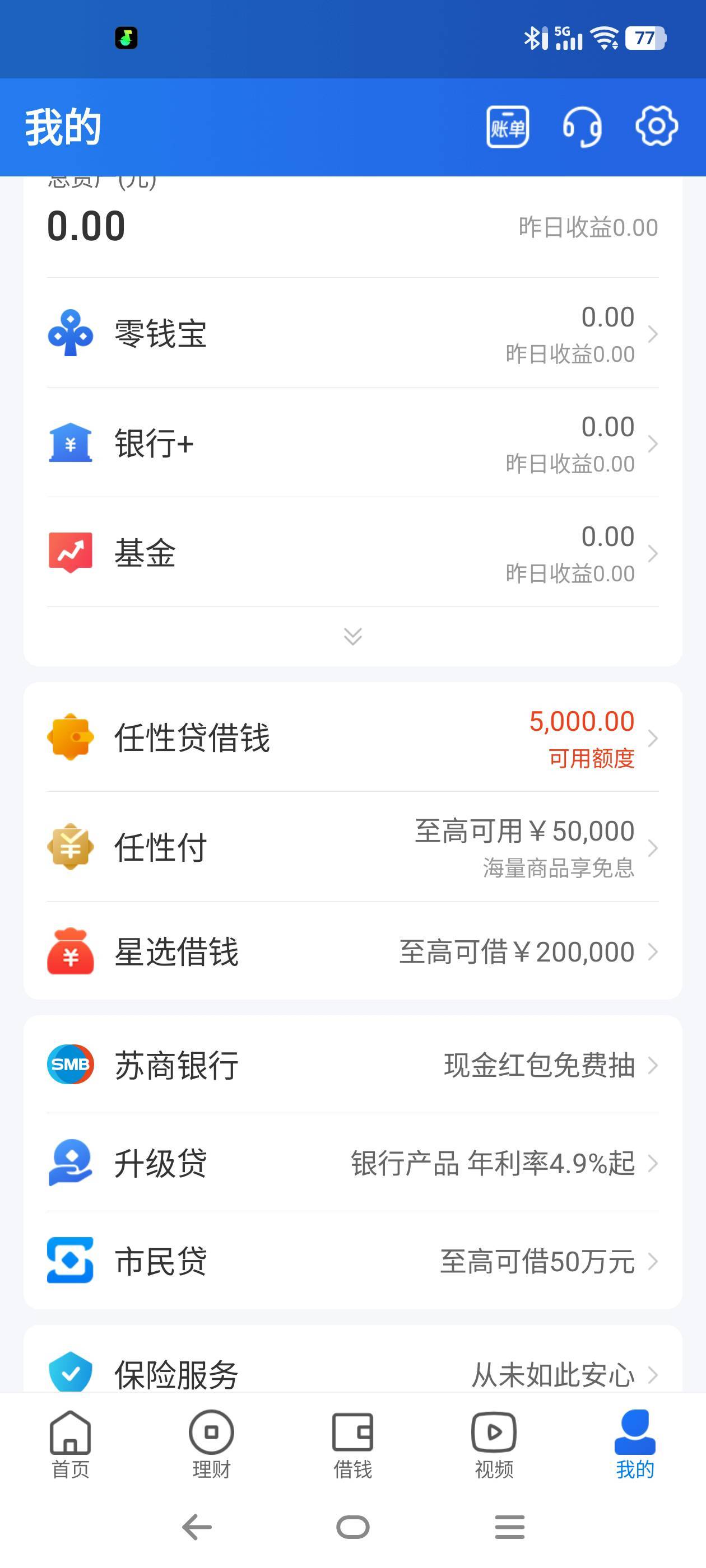Open the 基金 funds row

pyautogui.click(x=352, y=553)
